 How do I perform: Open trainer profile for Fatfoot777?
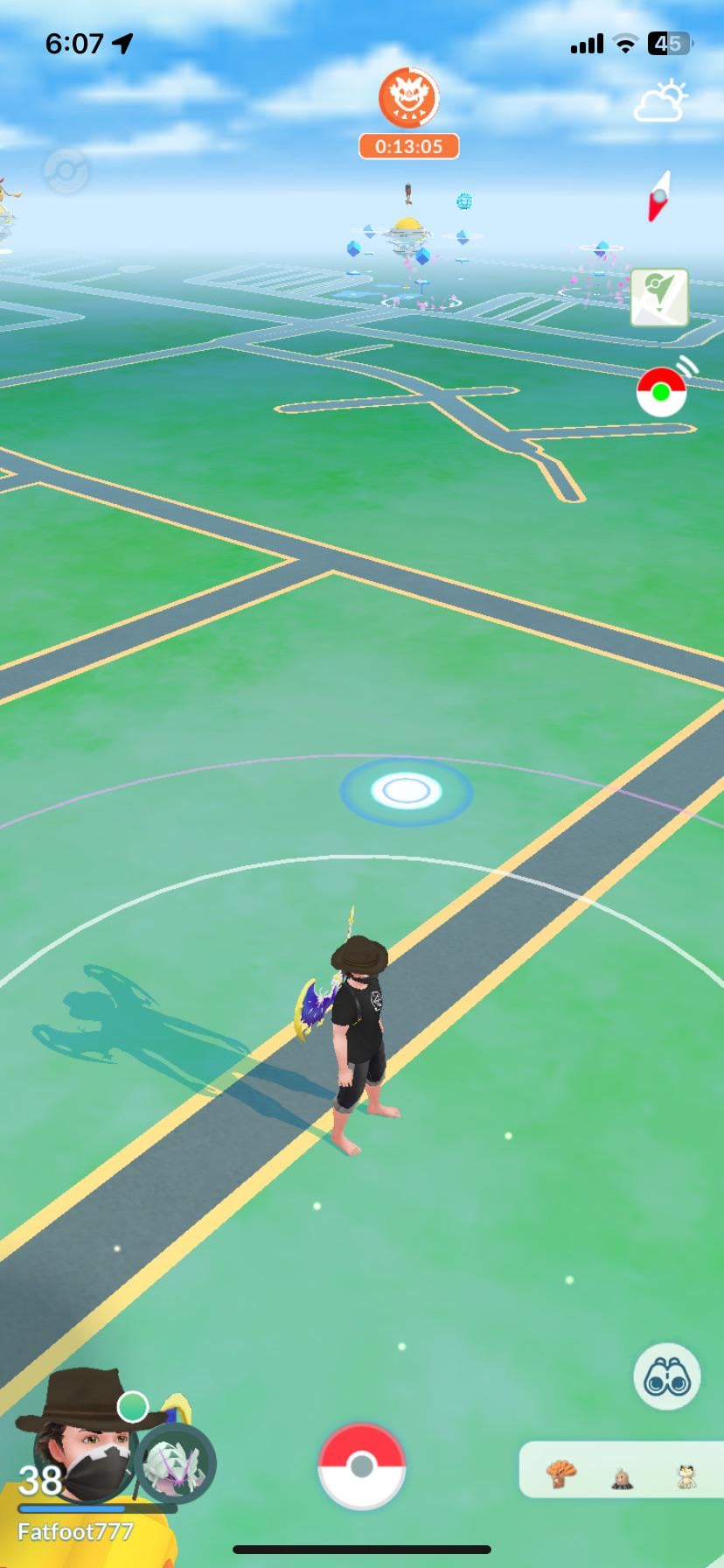(83, 1452)
